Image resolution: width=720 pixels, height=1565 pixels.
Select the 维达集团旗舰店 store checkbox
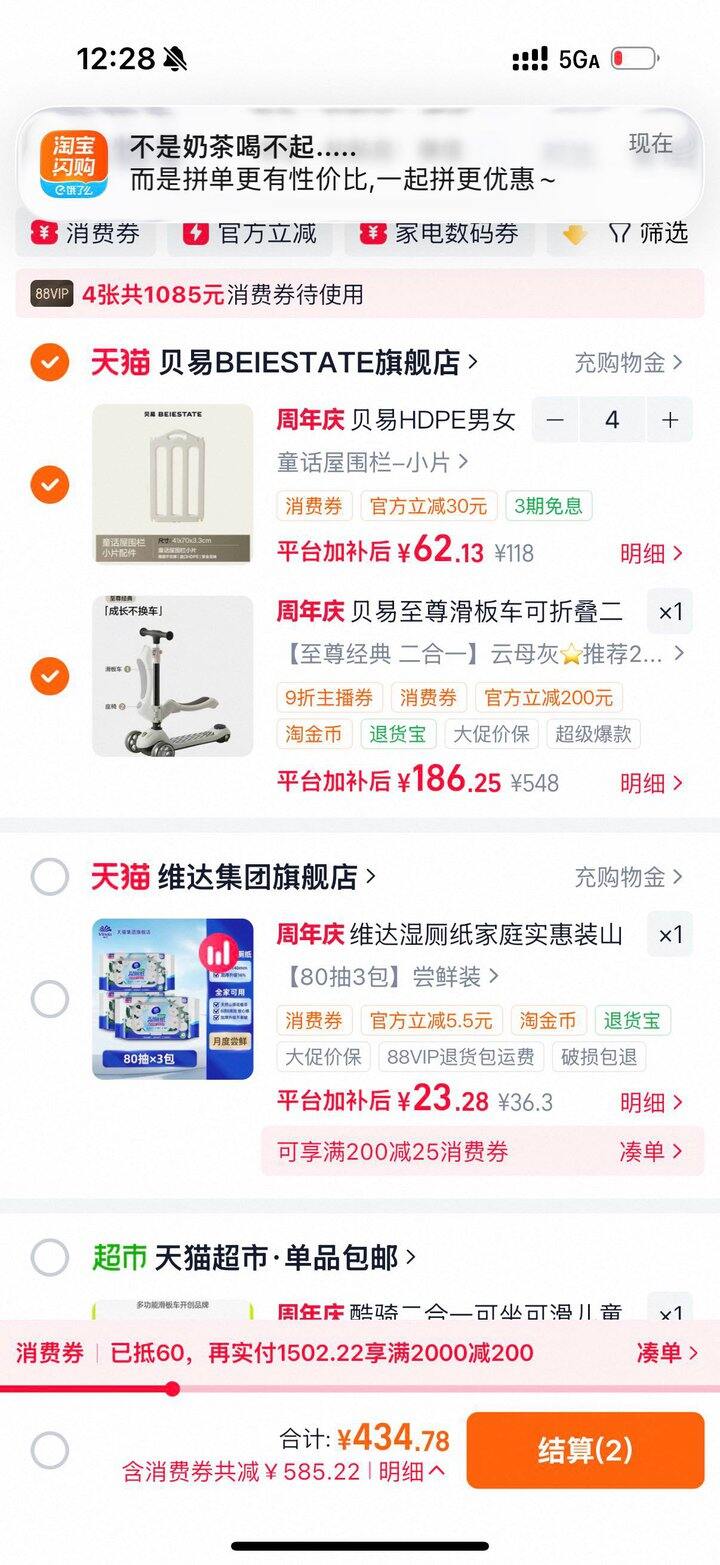coord(50,877)
